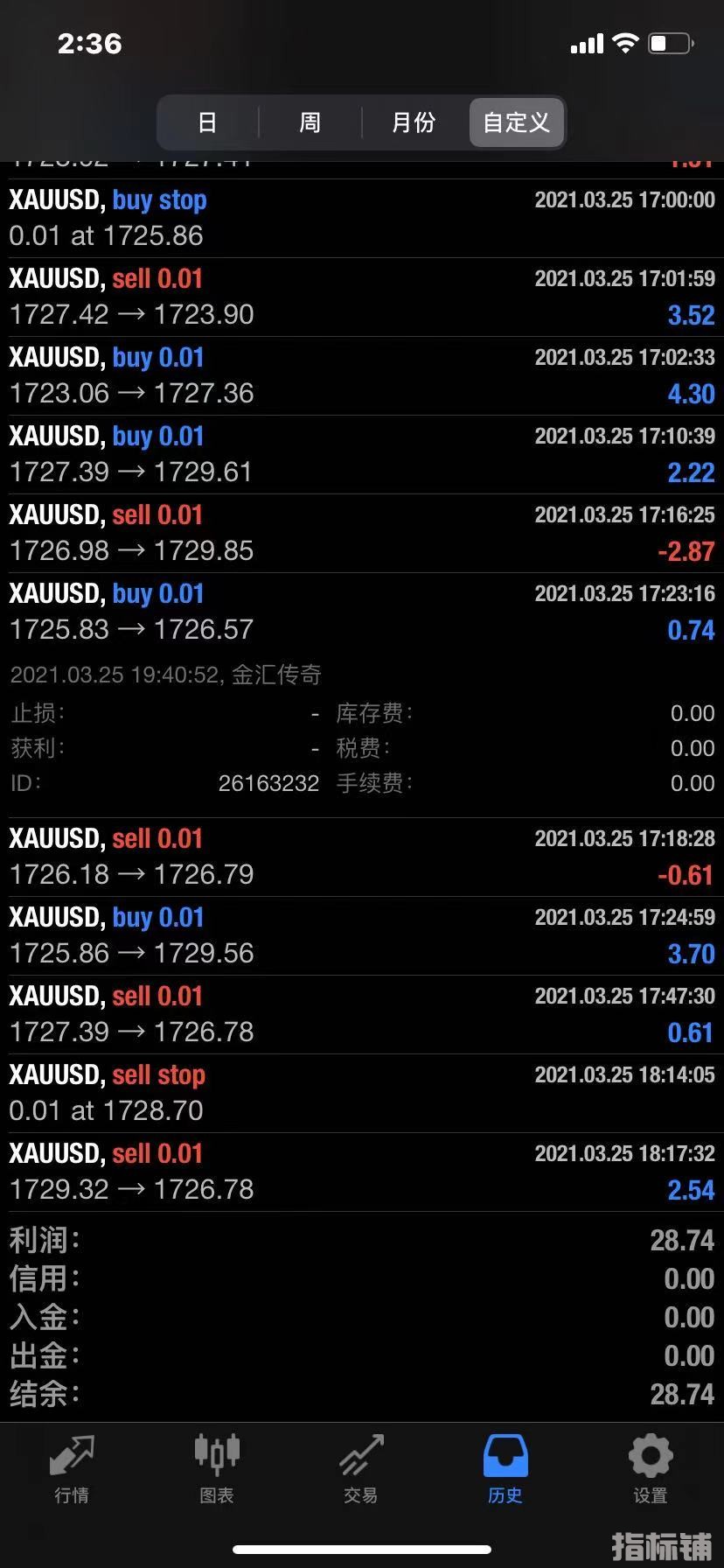Expand the sell trade with 2.54 profit
This screenshot has width=724, height=1568.
[362, 1172]
